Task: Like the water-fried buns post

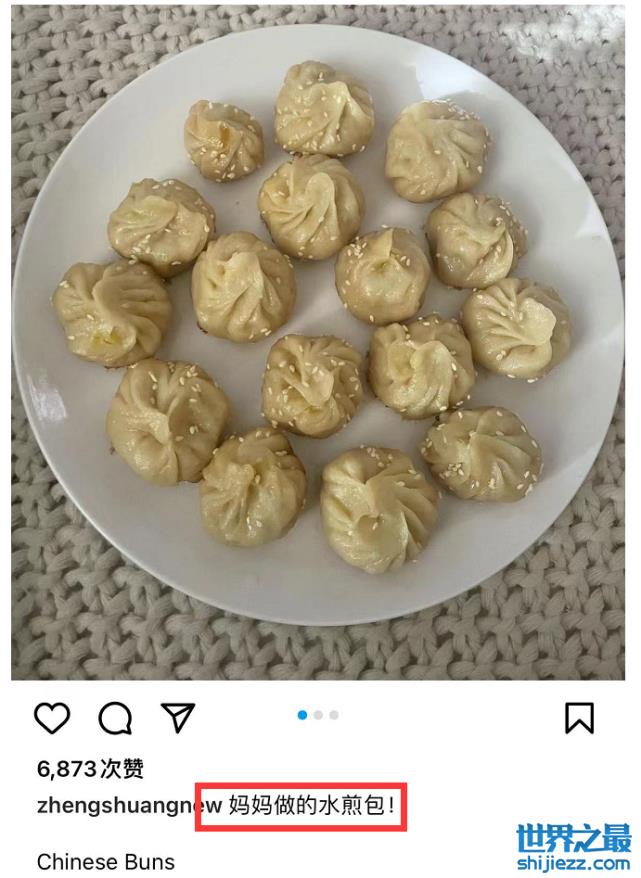Action: 52,717
